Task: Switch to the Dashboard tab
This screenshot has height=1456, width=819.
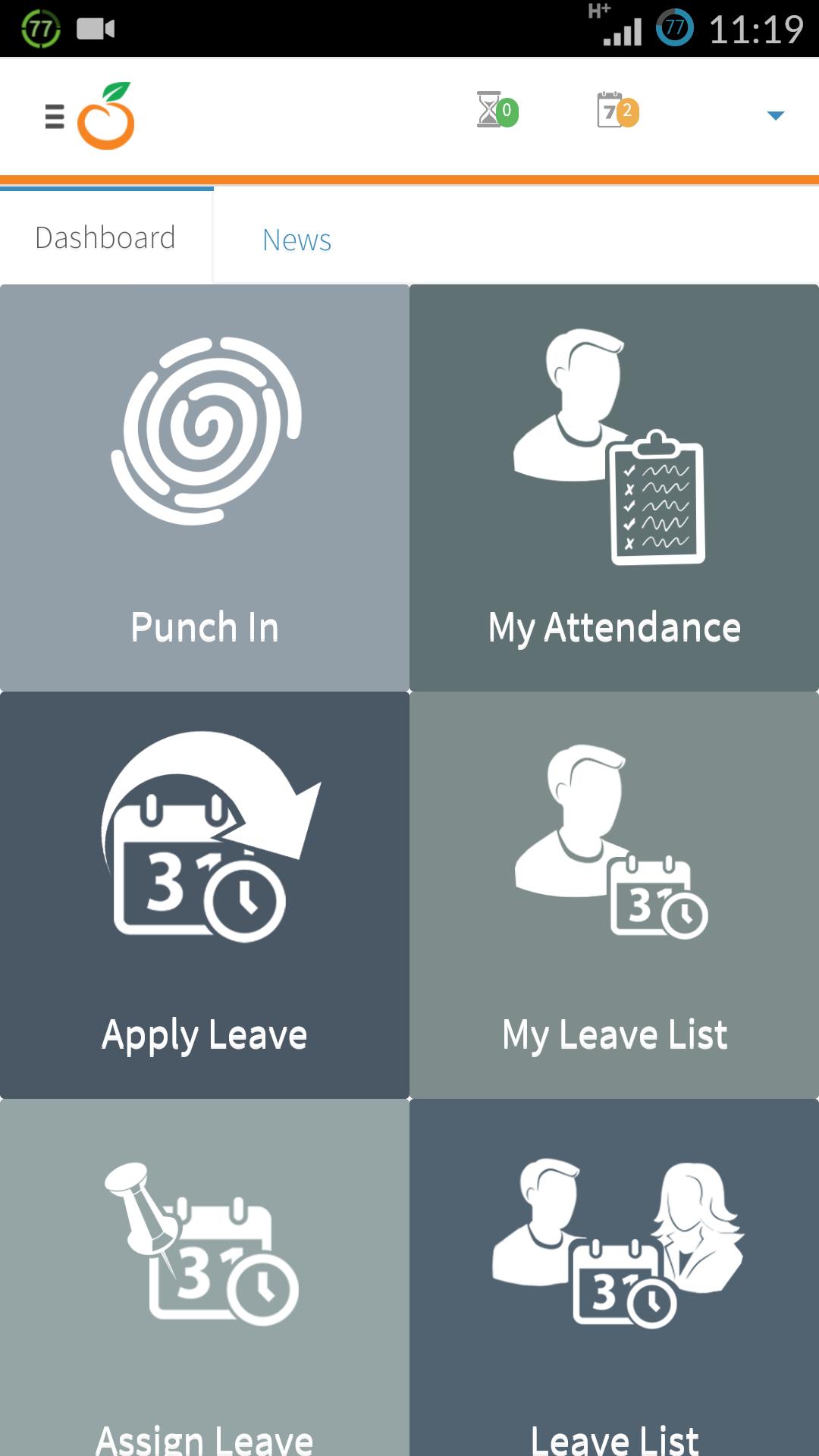Action: tap(105, 237)
